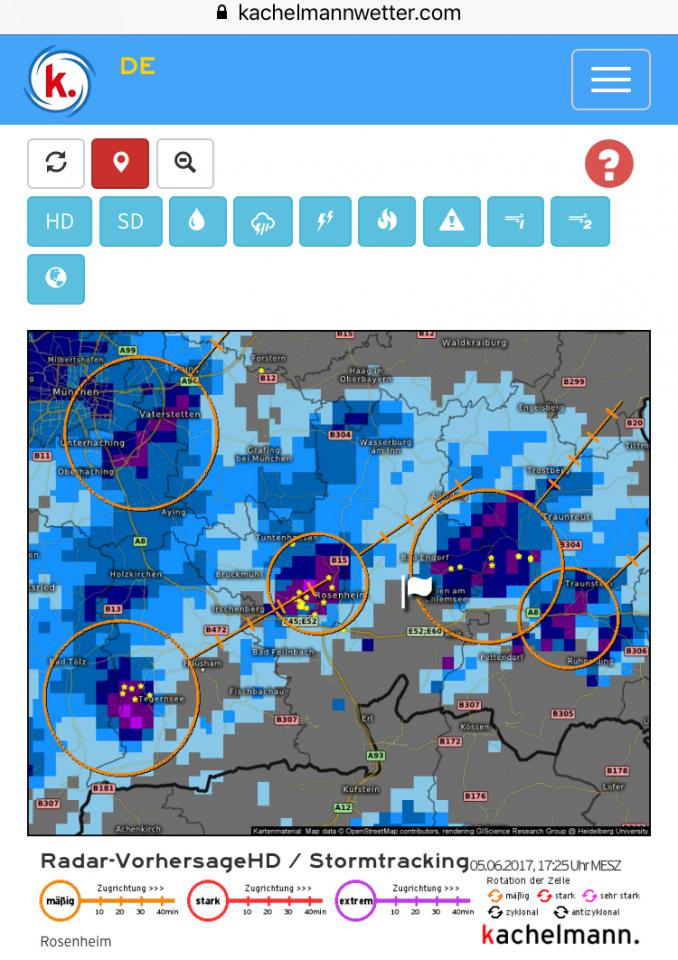Tap the red location pin button
The height and width of the screenshot is (960, 678).
click(120, 163)
